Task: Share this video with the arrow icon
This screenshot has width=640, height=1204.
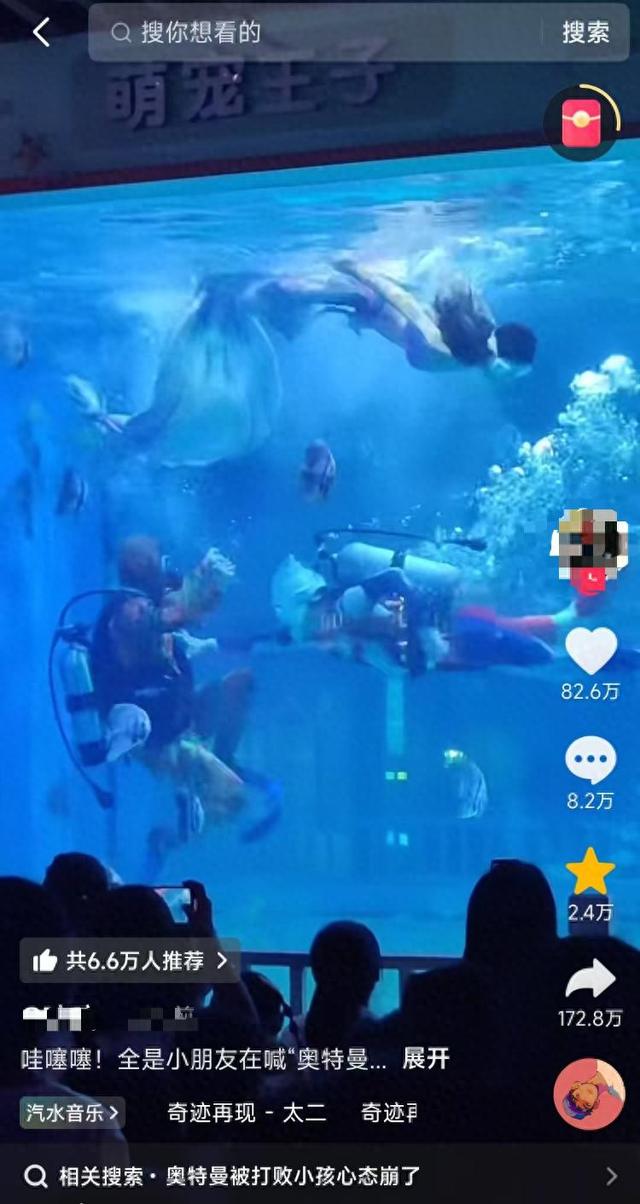Action: [x=590, y=980]
